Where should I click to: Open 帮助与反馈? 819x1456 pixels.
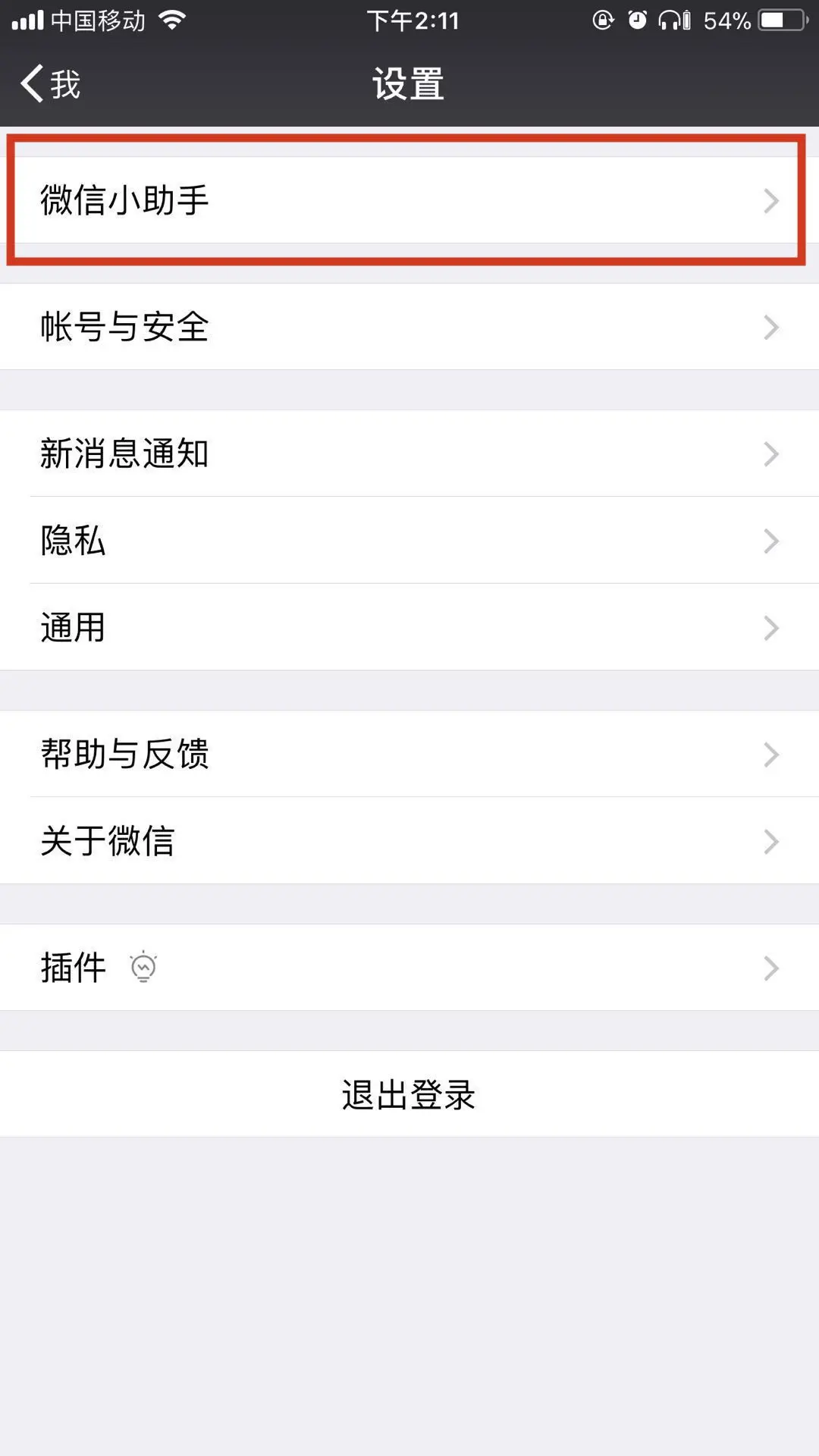click(x=409, y=754)
